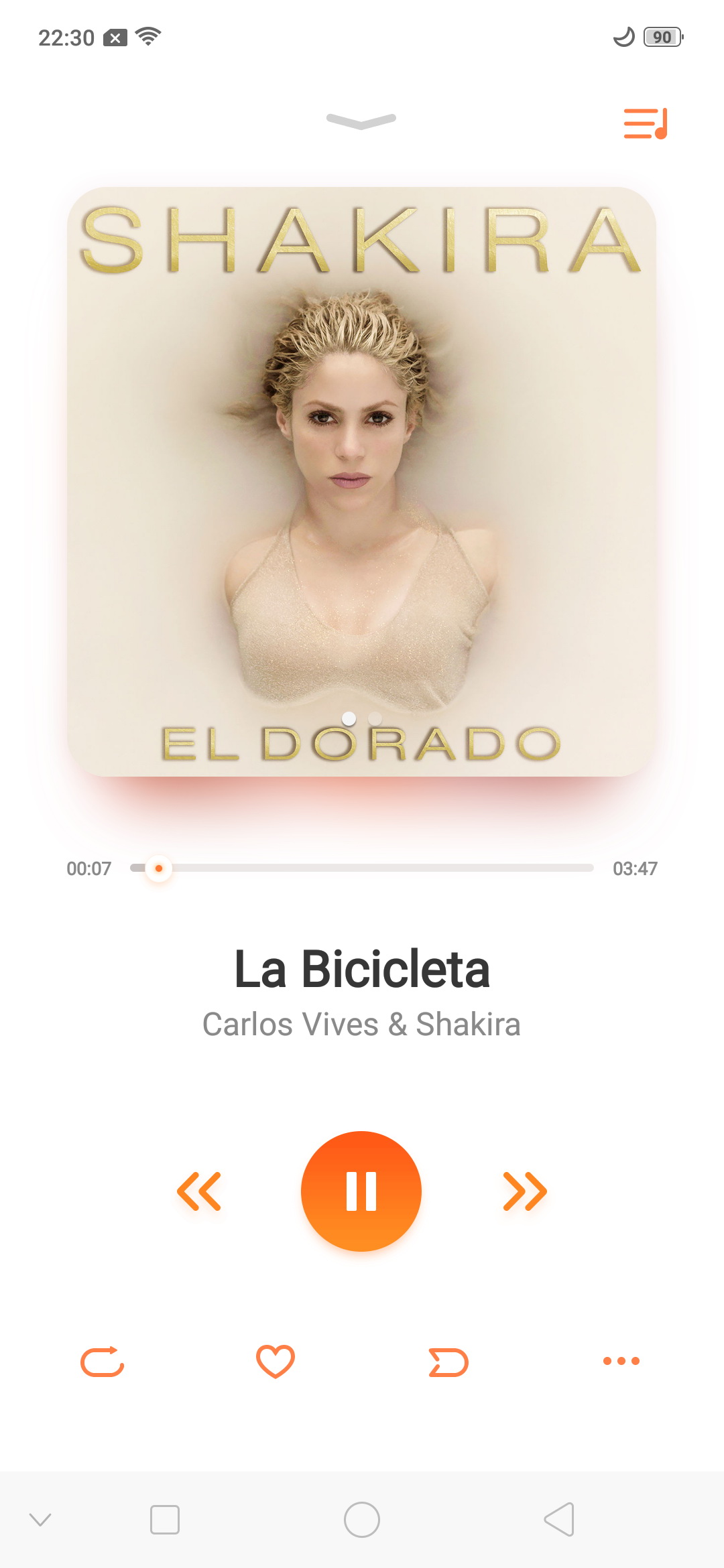Image resolution: width=724 pixels, height=1568 pixels.
Task: Collapse the player with the down chevron
Action: pos(361,121)
